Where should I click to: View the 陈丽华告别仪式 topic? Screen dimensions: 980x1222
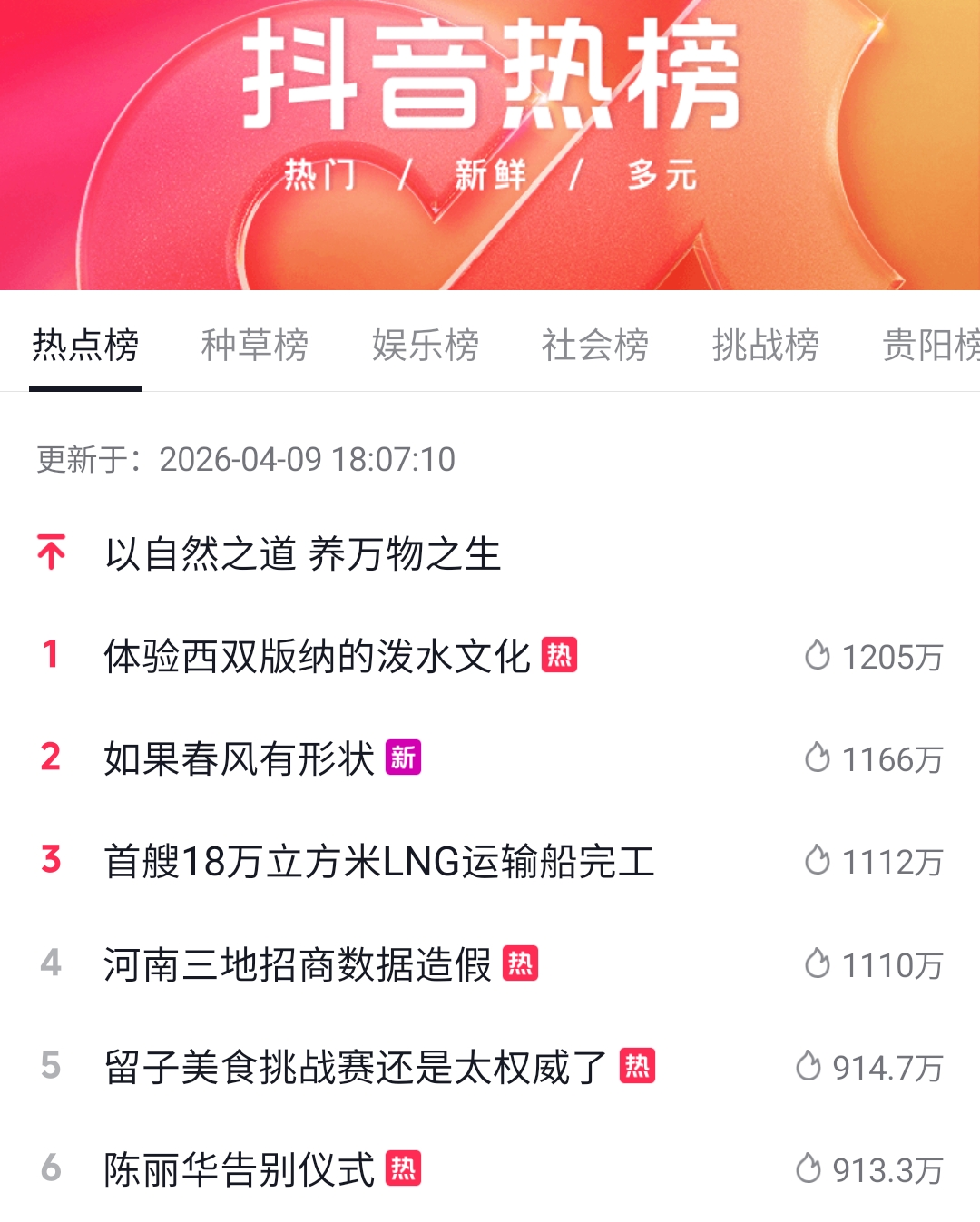(x=239, y=1169)
